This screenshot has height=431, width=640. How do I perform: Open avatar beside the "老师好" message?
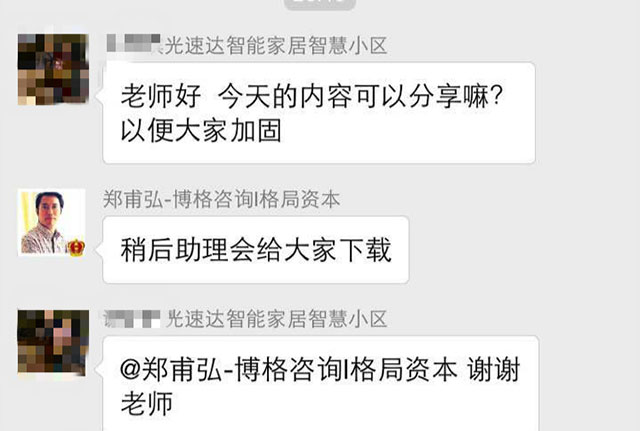pos(52,69)
